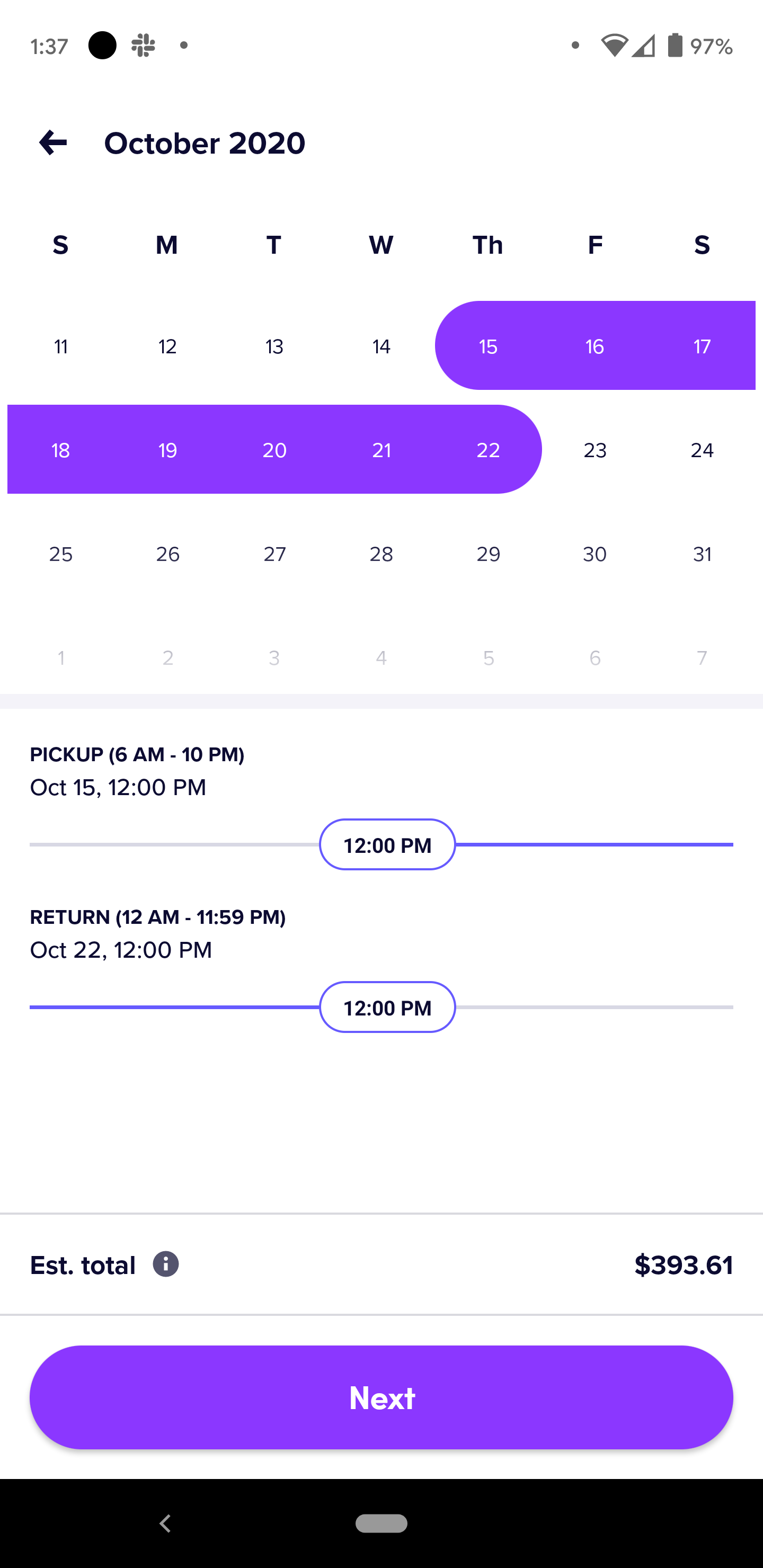Go back using the arrow icon
Screen dimensions: 763x1568
53,143
